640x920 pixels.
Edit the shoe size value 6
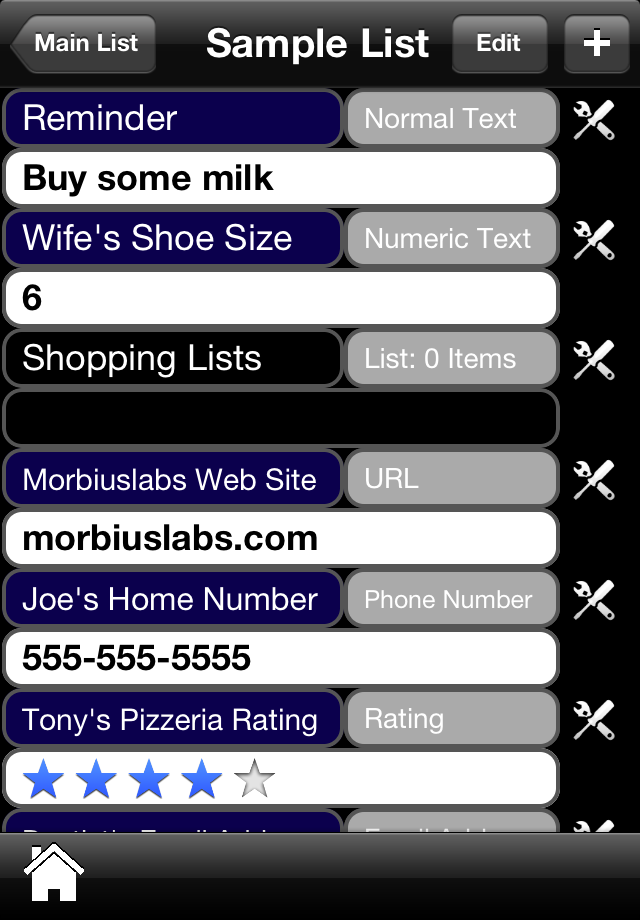click(280, 298)
